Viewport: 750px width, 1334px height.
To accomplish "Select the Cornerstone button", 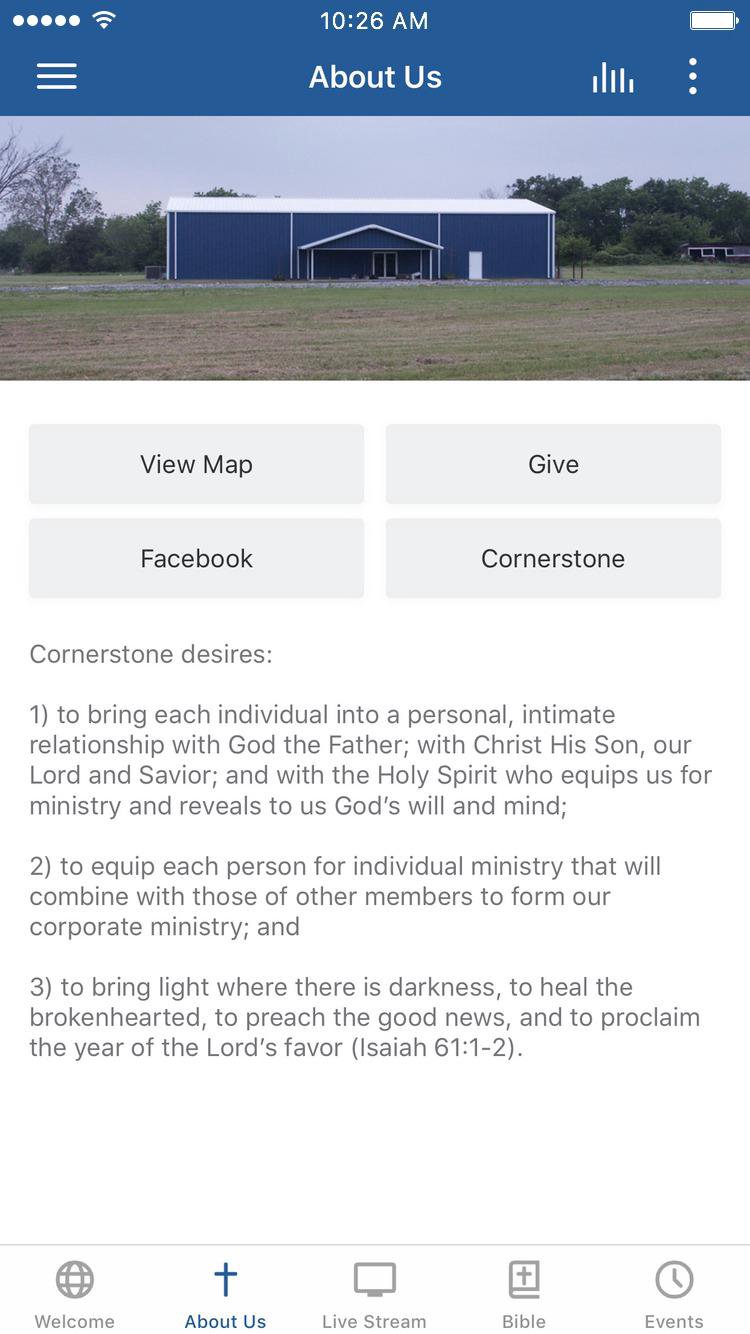I will click(553, 558).
